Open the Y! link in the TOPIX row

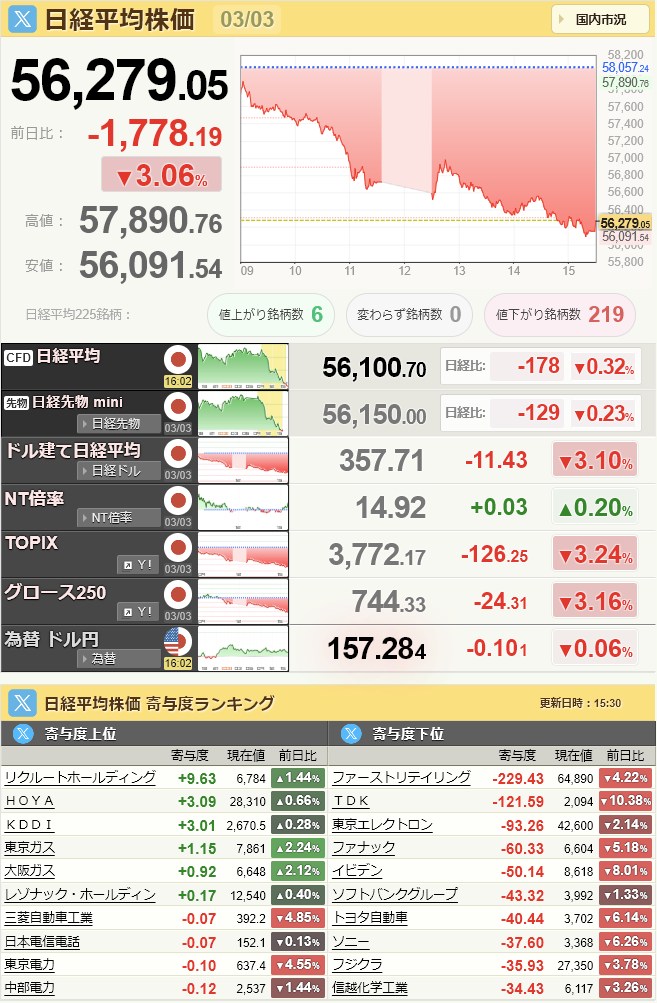point(138,564)
